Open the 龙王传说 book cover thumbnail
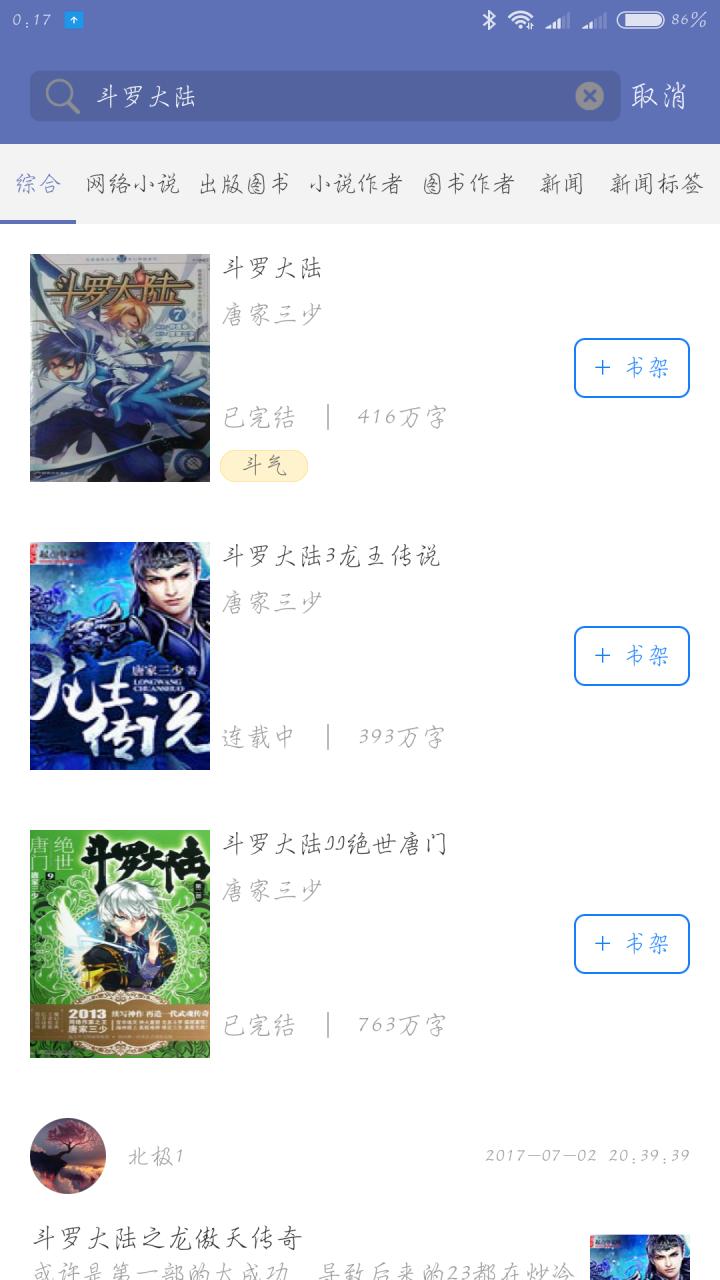This screenshot has width=720, height=1280. (x=120, y=656)
